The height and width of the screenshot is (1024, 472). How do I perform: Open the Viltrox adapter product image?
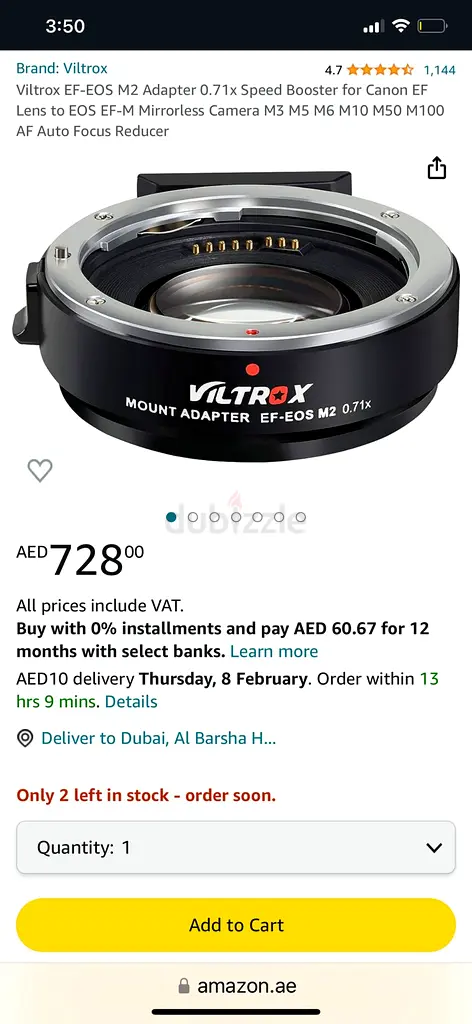pos(236,315)
